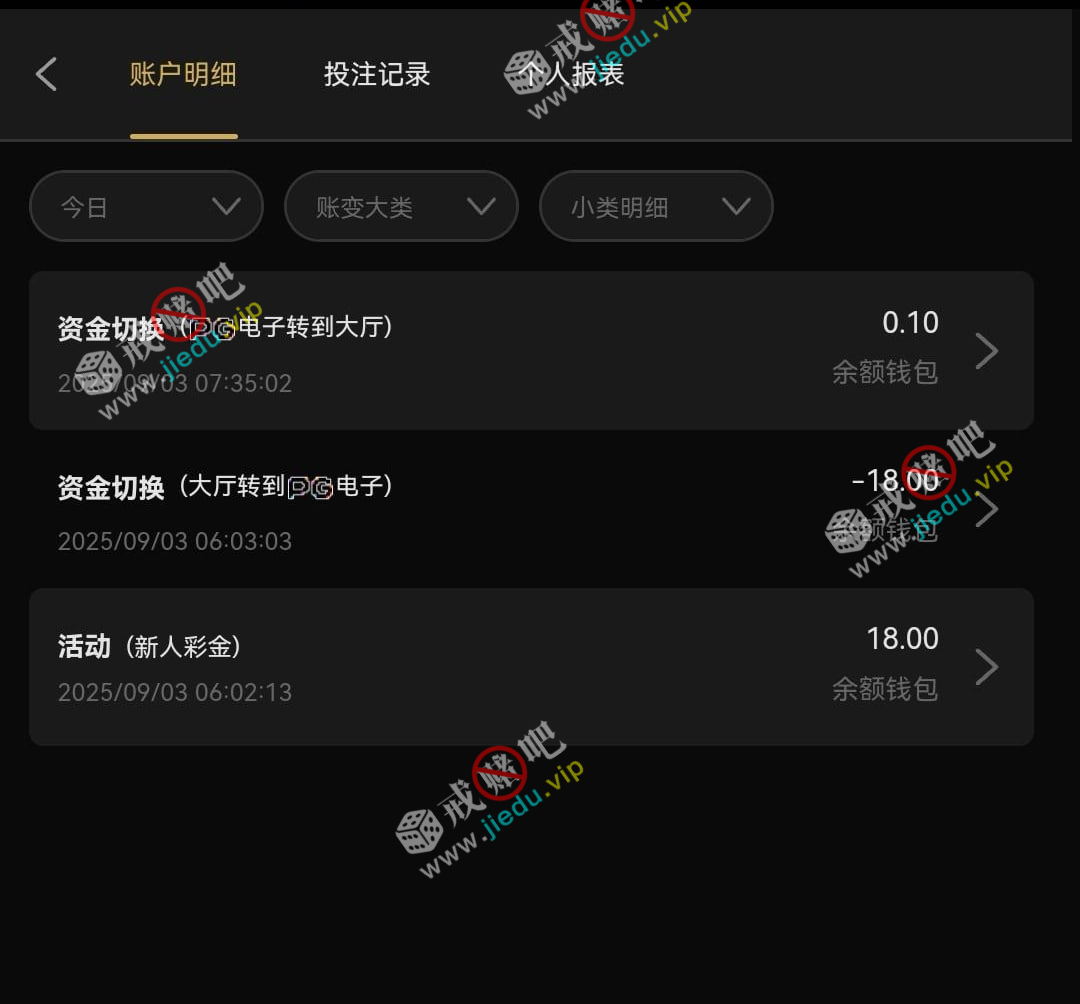Expand the 今日 date dropdown
1080x1004 pixels.
pos(146,207)
